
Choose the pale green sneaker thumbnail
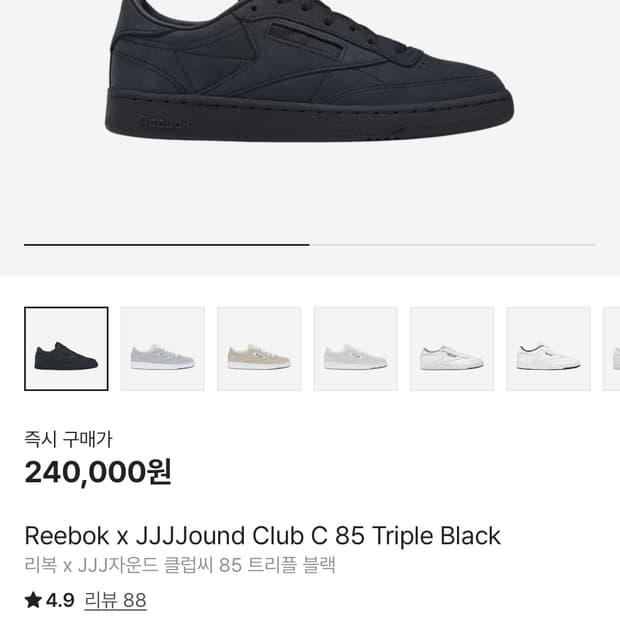coord(355,349)
